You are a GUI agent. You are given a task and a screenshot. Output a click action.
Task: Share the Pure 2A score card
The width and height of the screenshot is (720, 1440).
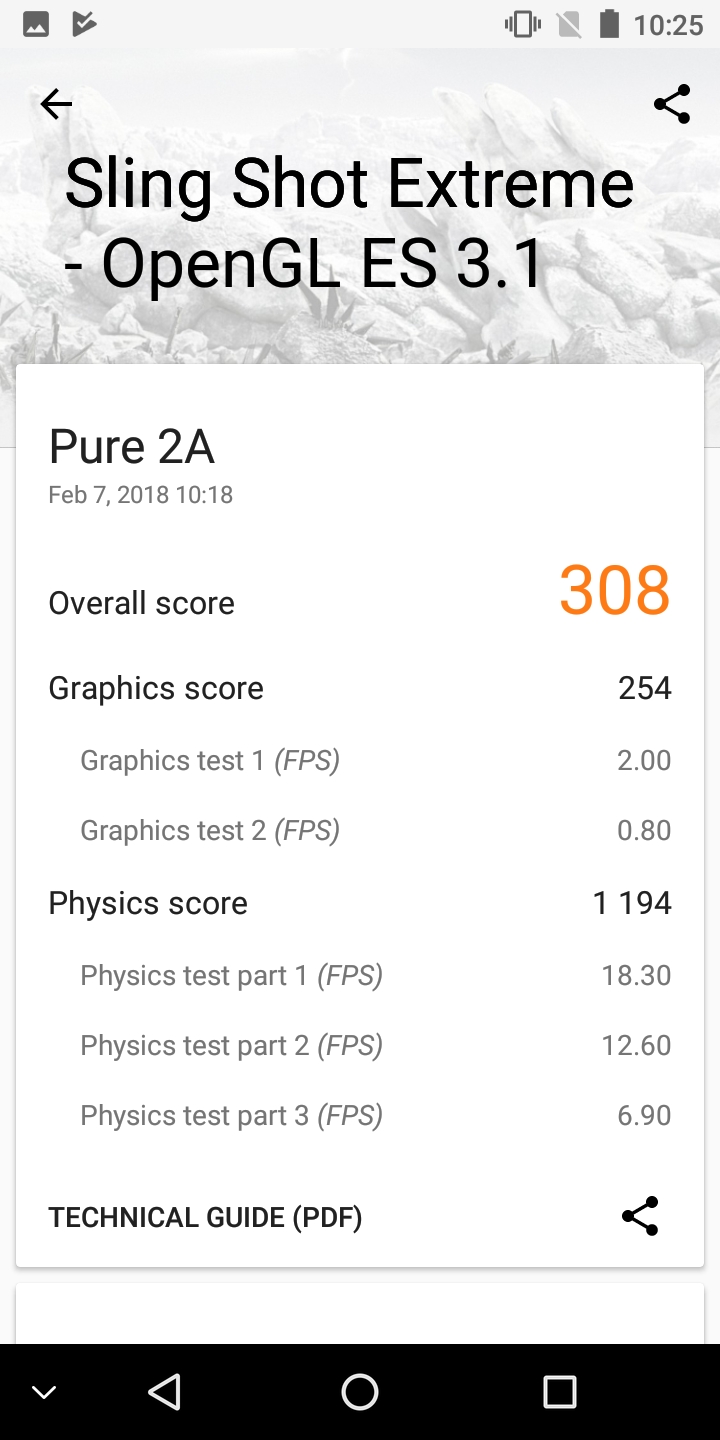pyautogui.click(x=640, y=1216)
